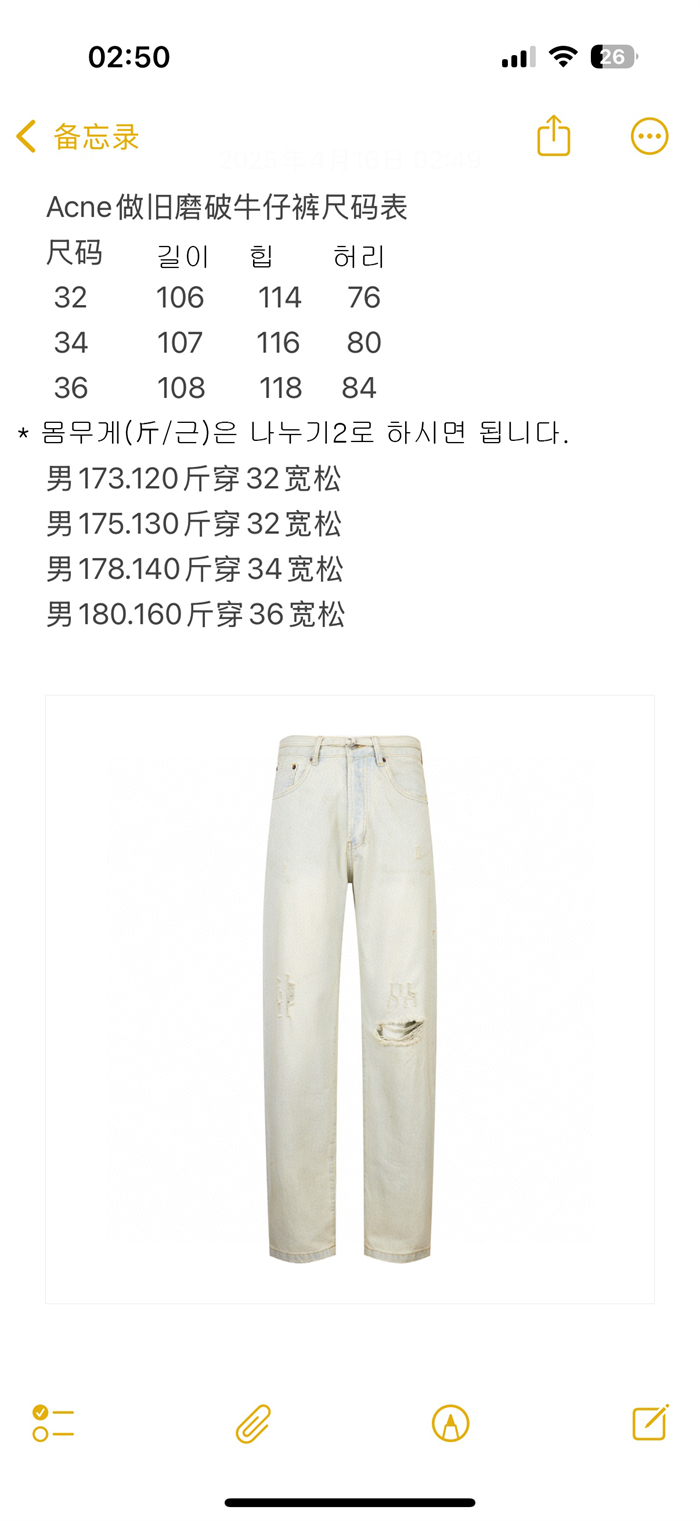Image resolution: width=700 pixels, height=1521 pixels.
Task: Add a checklist to the note
Action: 53,1422
